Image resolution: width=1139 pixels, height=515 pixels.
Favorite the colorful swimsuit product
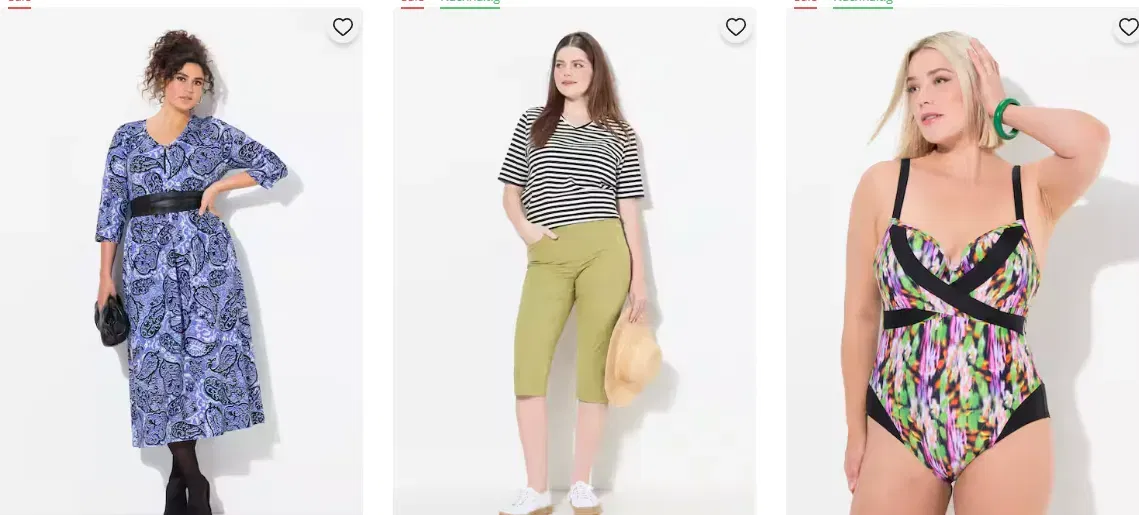[1127, 27]
